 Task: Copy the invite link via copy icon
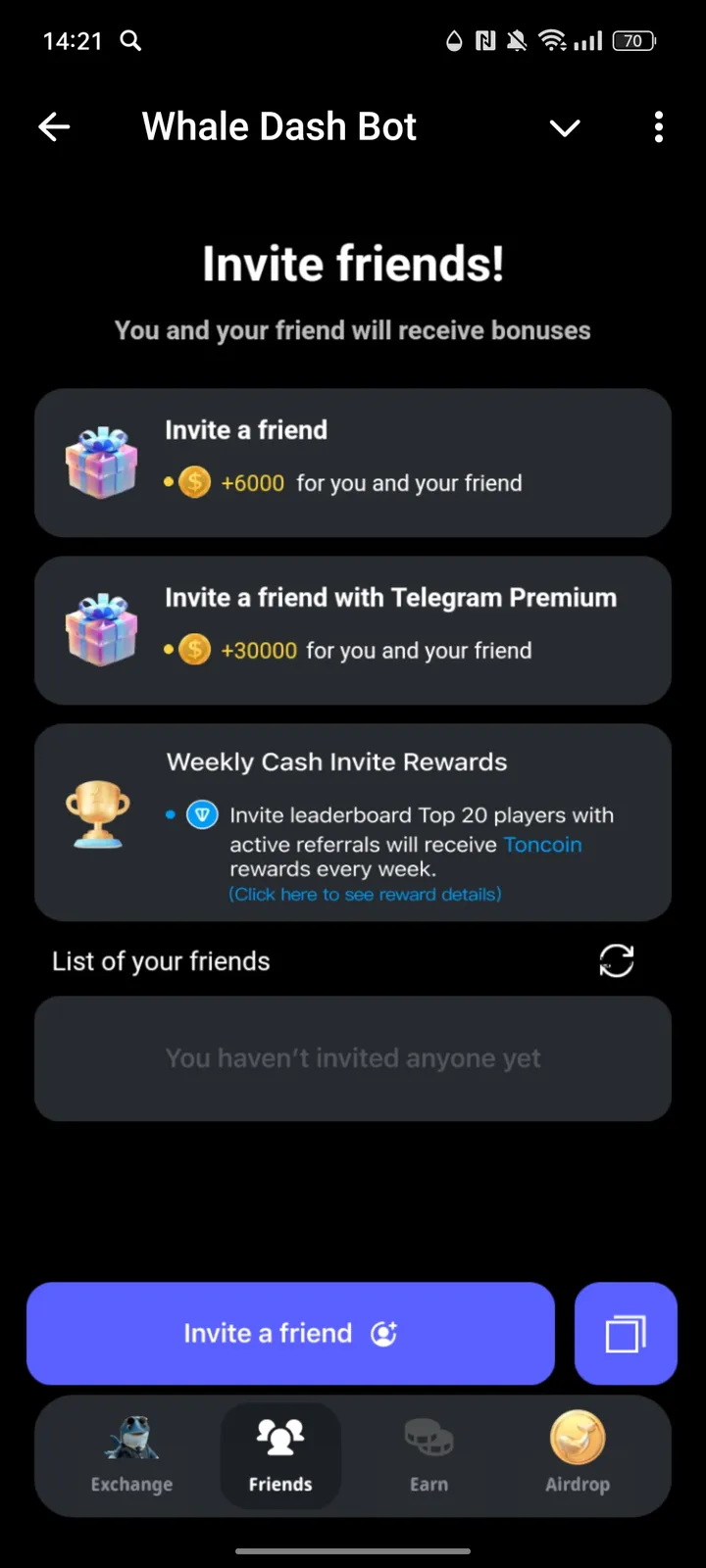point(626,1333)
